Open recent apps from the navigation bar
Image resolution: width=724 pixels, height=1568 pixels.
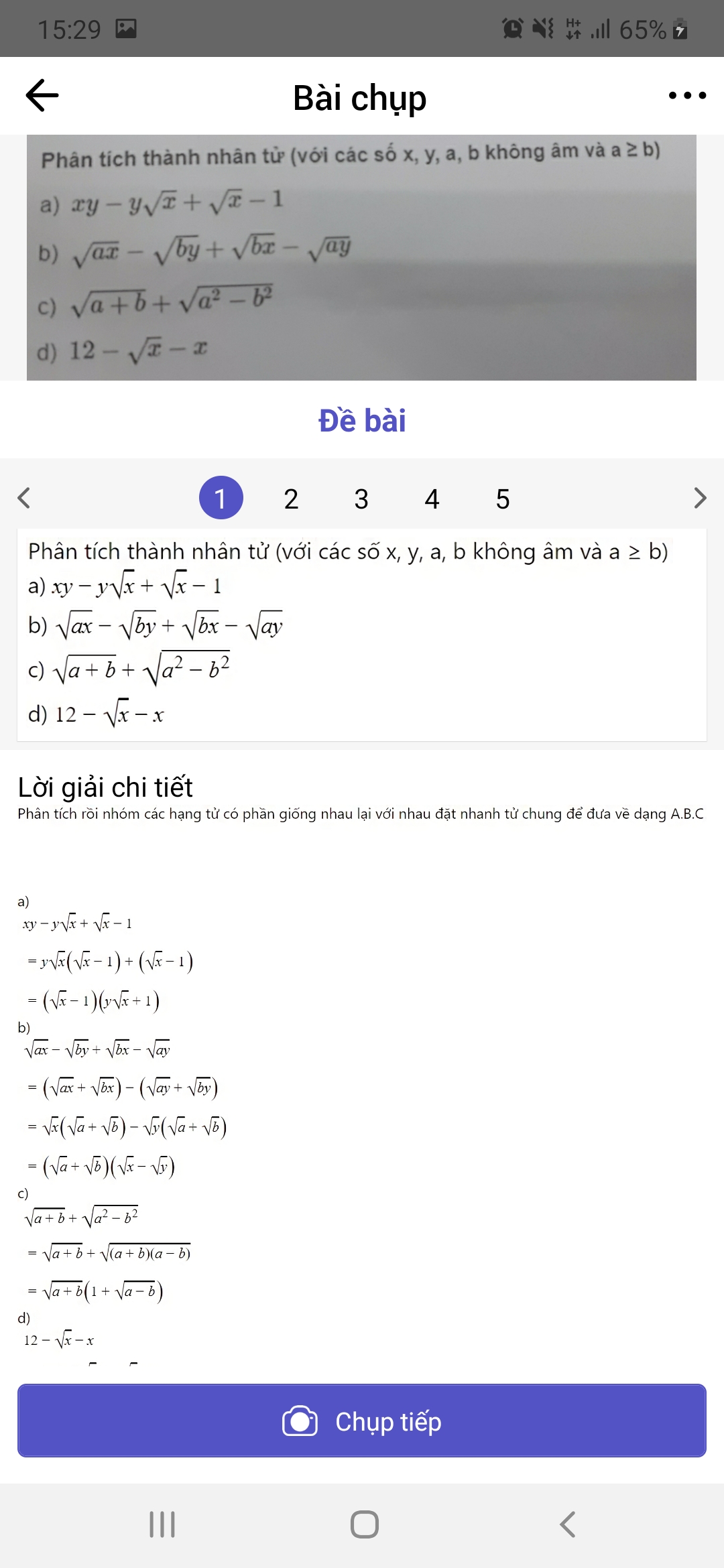click(x=162, y=1524)
